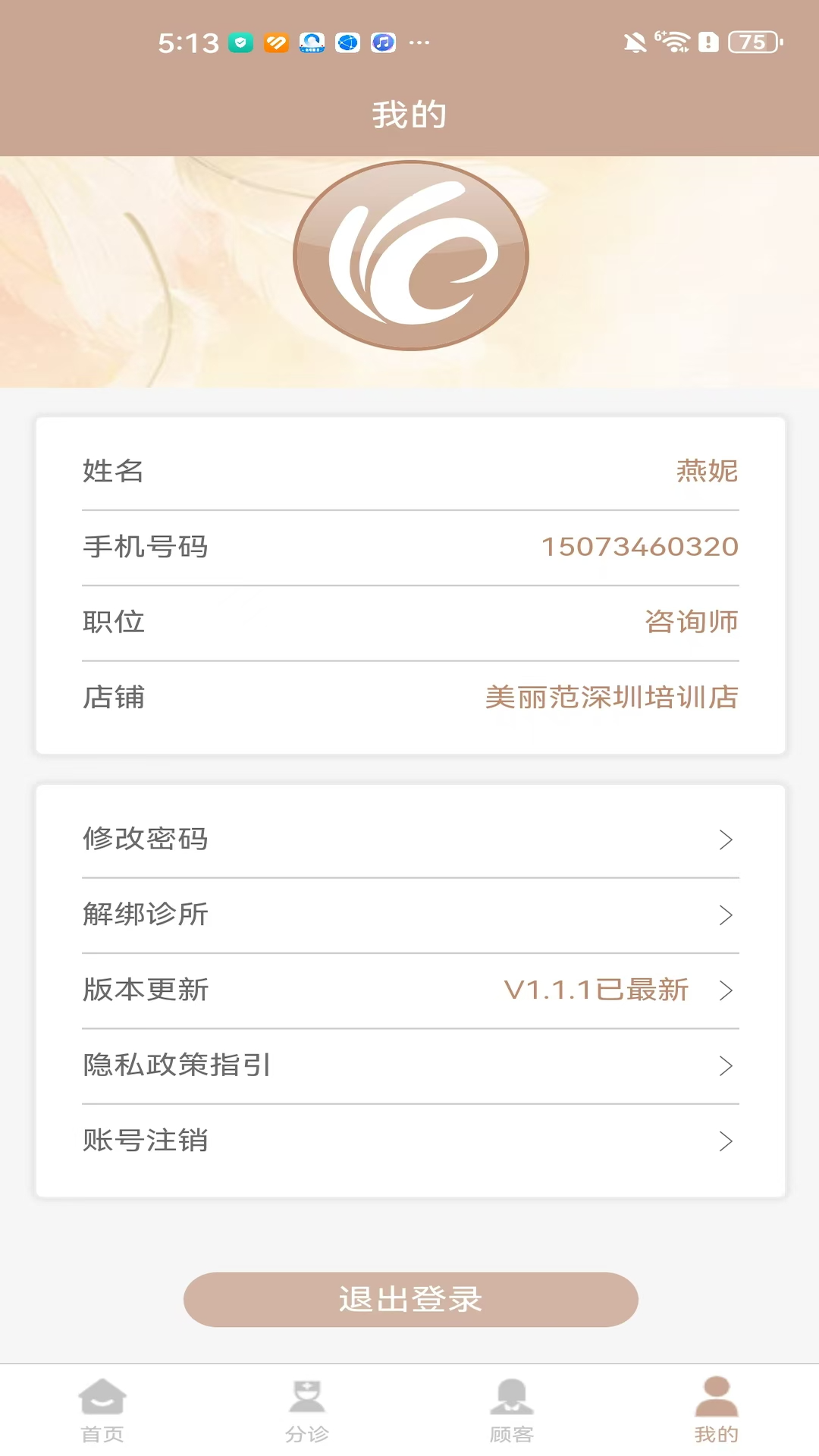Switch to the 顾客 tab
819x1456 pixels.
(x=512, y=1410)
